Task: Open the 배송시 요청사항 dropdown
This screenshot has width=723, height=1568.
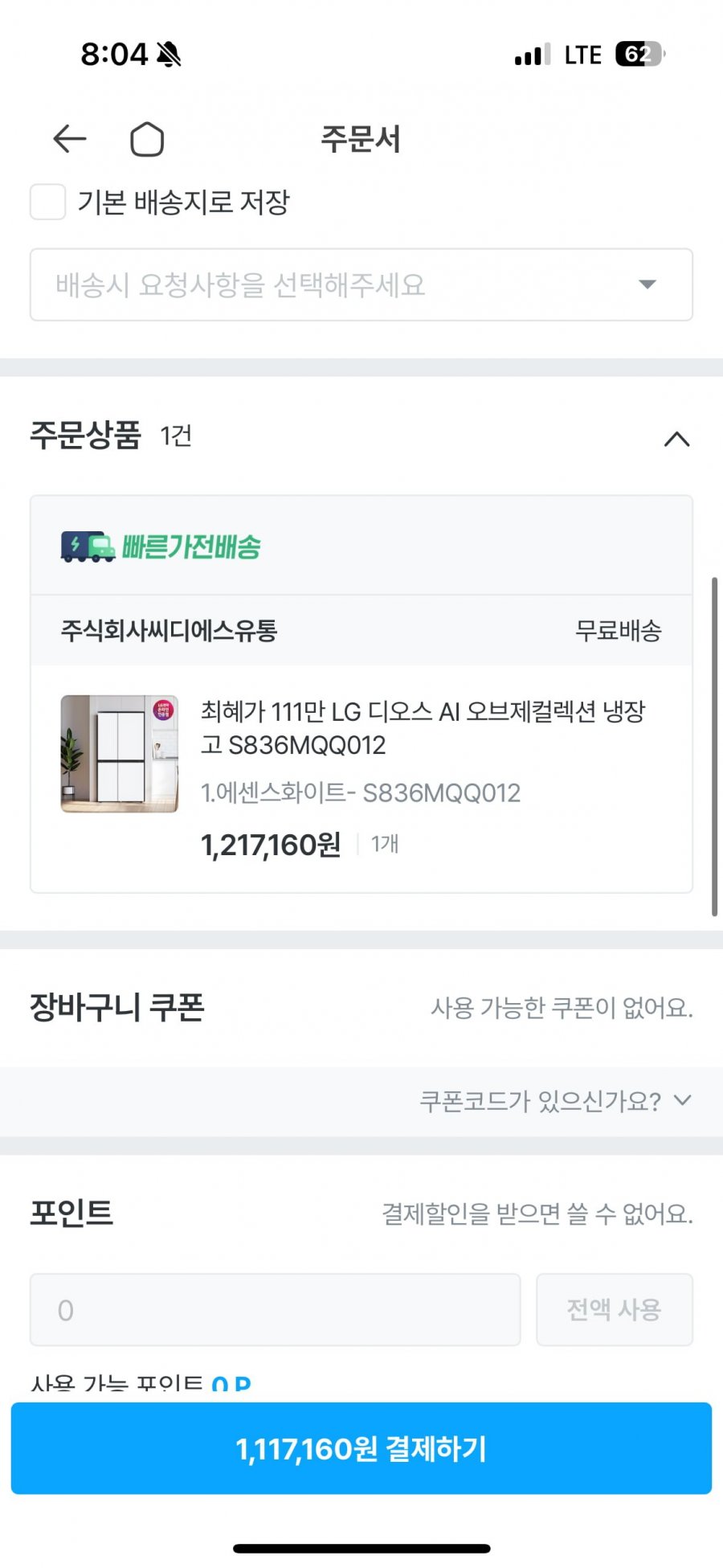Action: [361, 285]
